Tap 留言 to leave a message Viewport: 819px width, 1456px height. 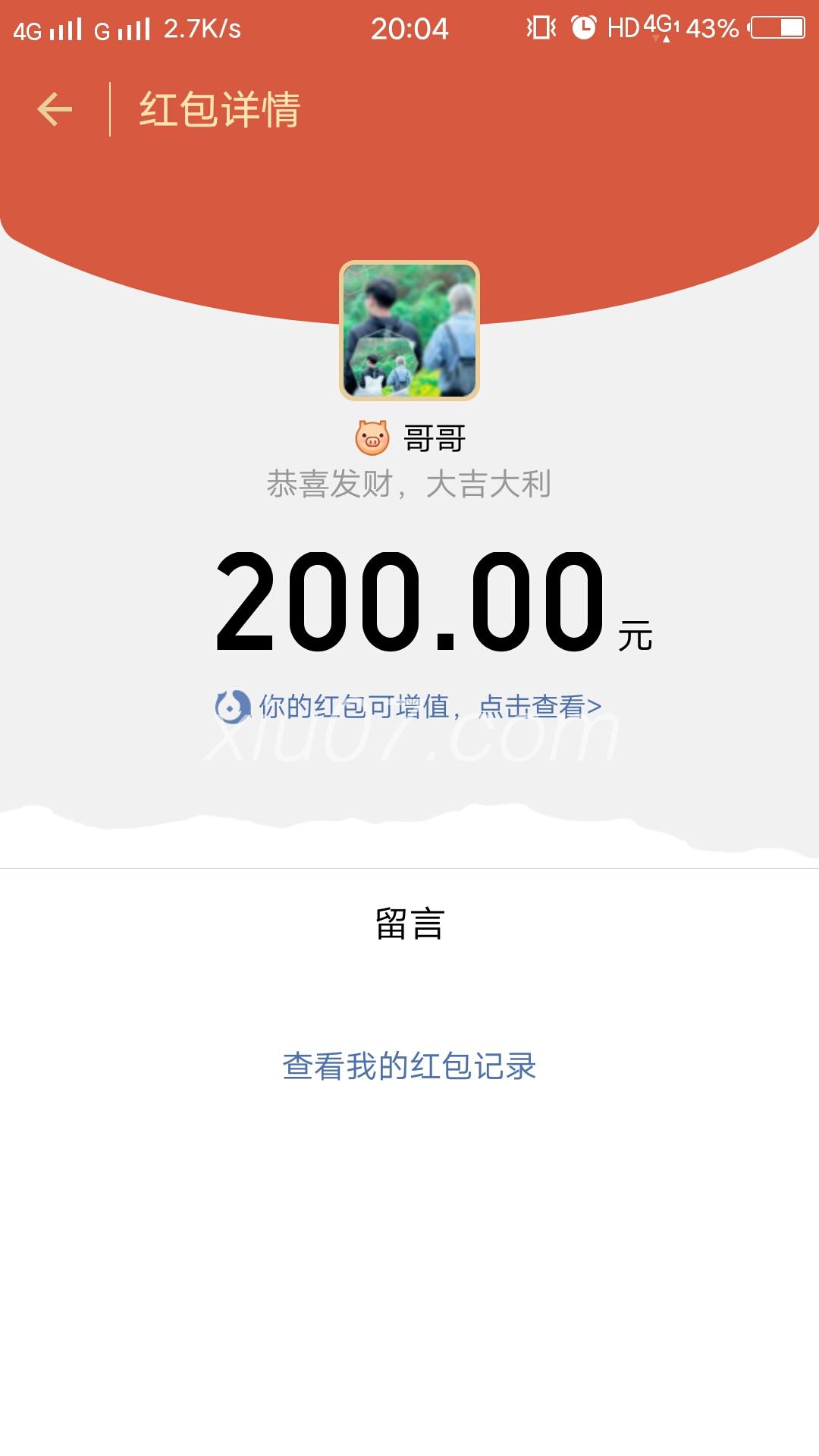[409, 924]
